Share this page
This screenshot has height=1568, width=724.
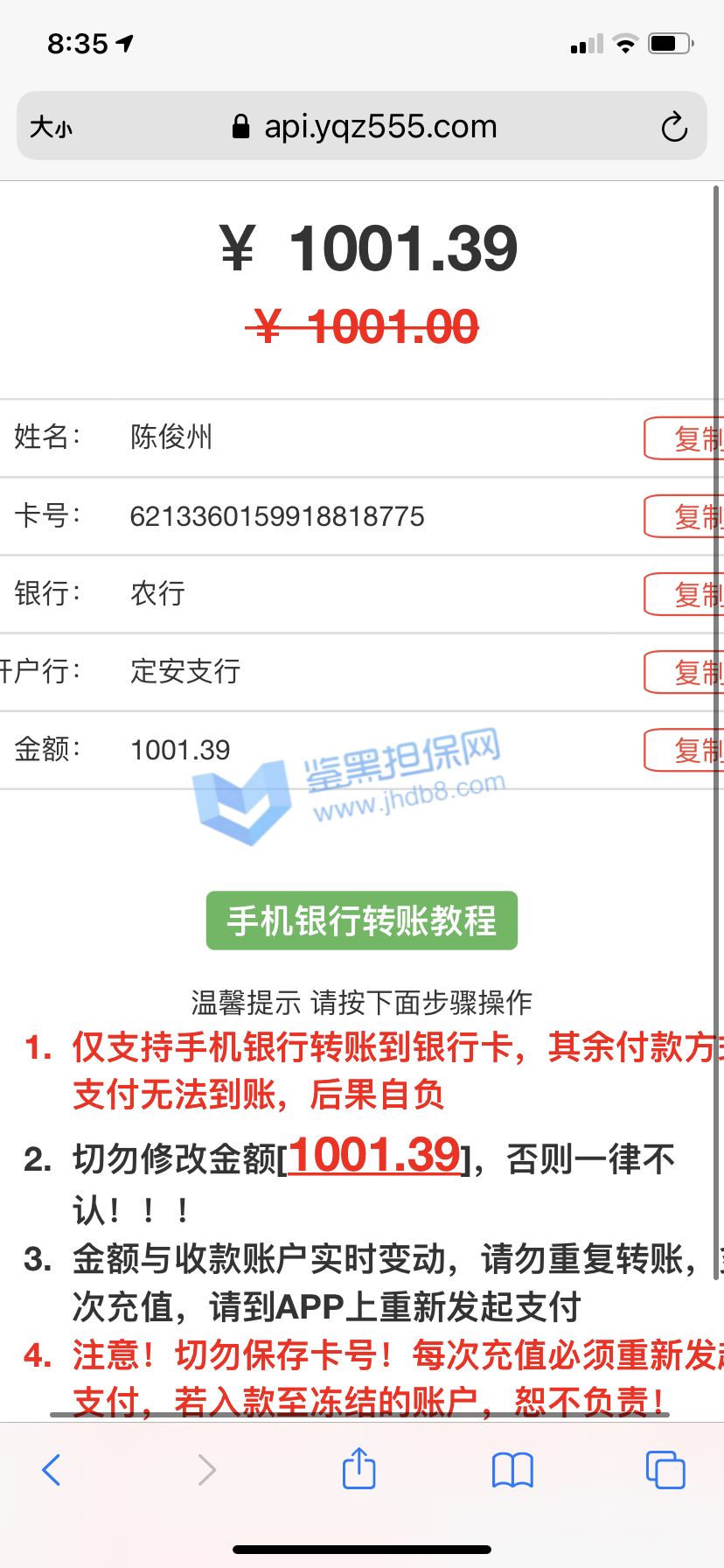(x=359, y=1467)
